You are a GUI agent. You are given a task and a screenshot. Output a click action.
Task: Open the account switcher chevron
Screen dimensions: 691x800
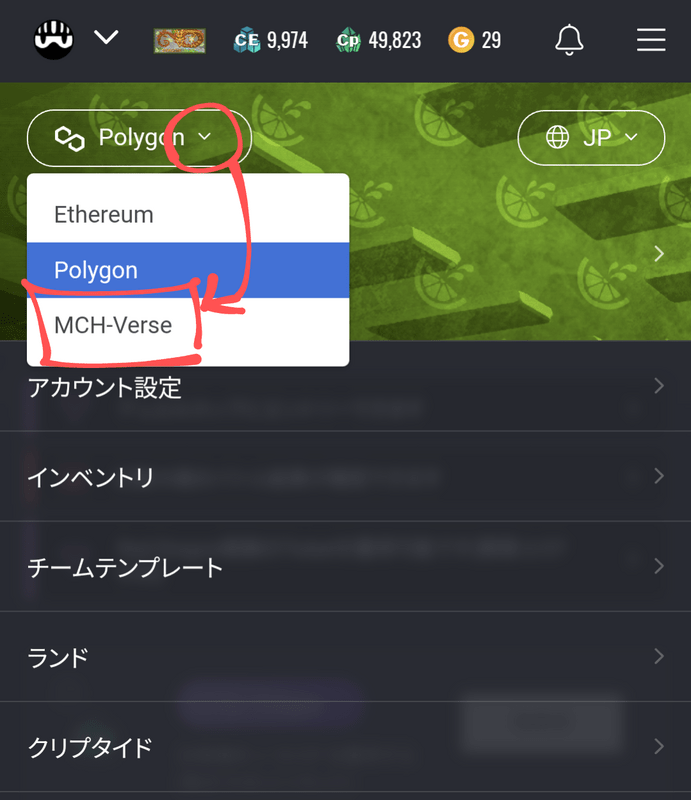[x=106, y=38]
